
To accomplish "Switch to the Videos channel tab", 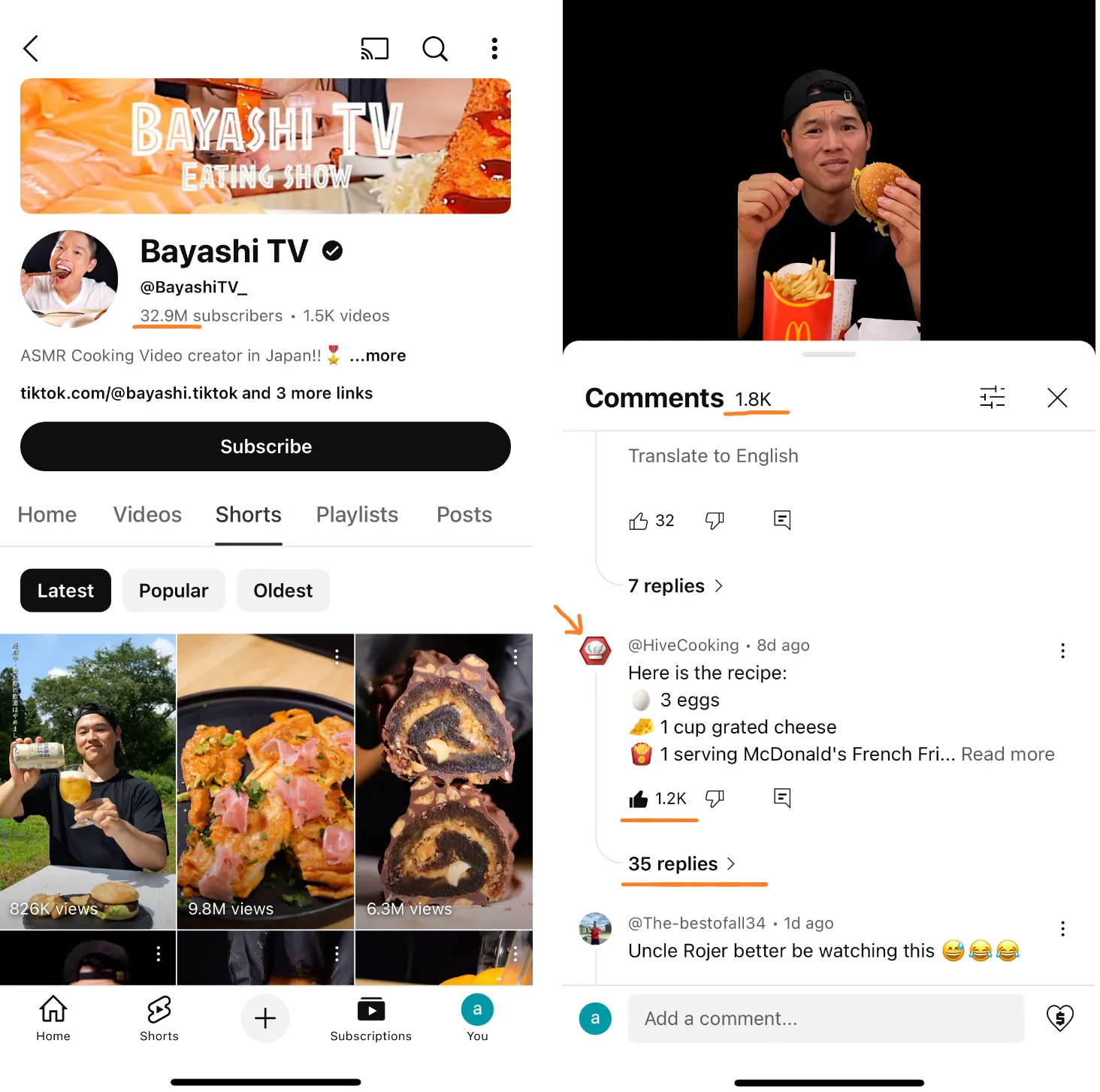I will point(147,515).
